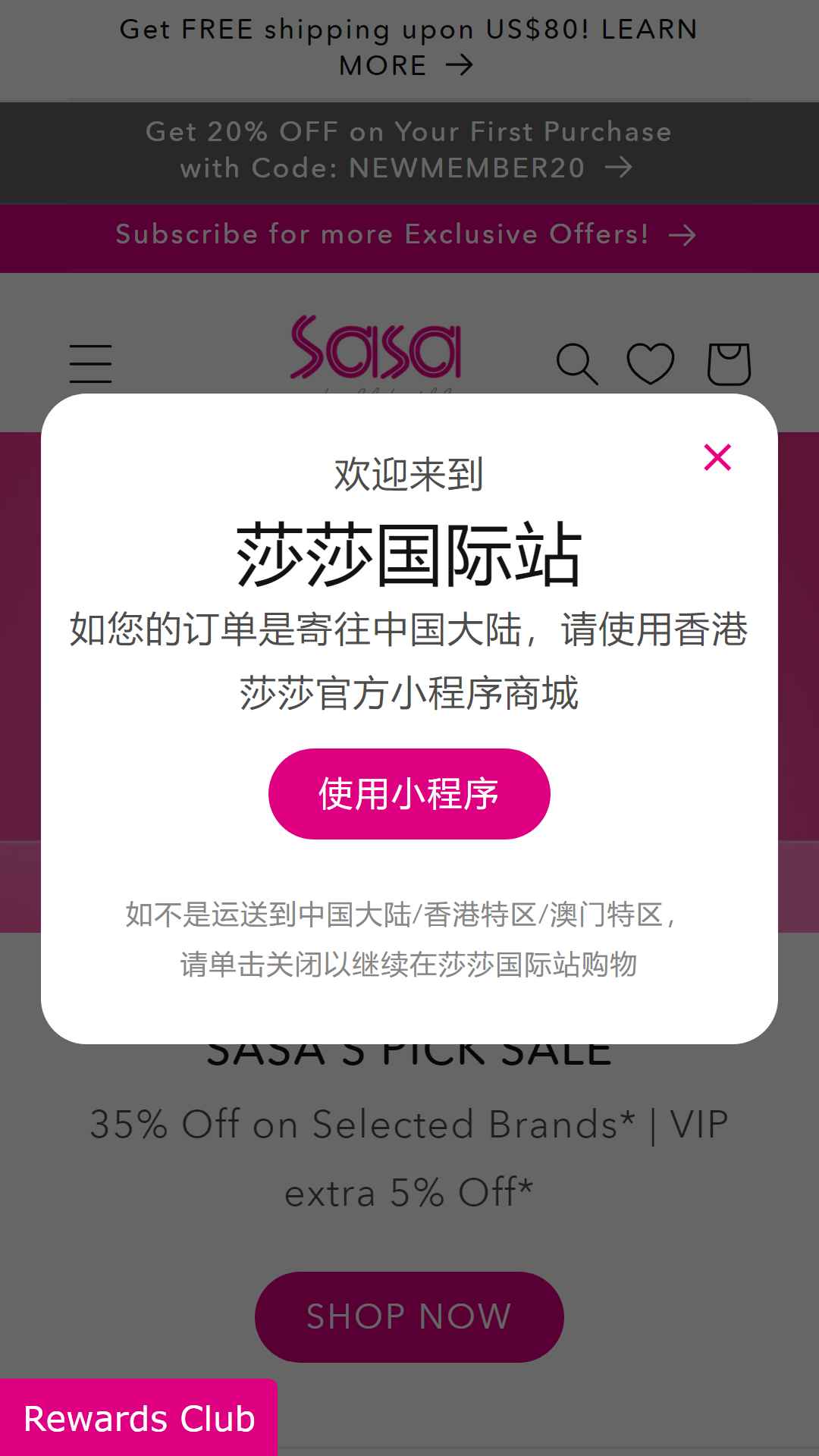Open the free shipping Learn More banner
Image resolution: width=819 pixels, height=1456 pixels.
click(x=409, y=48)
